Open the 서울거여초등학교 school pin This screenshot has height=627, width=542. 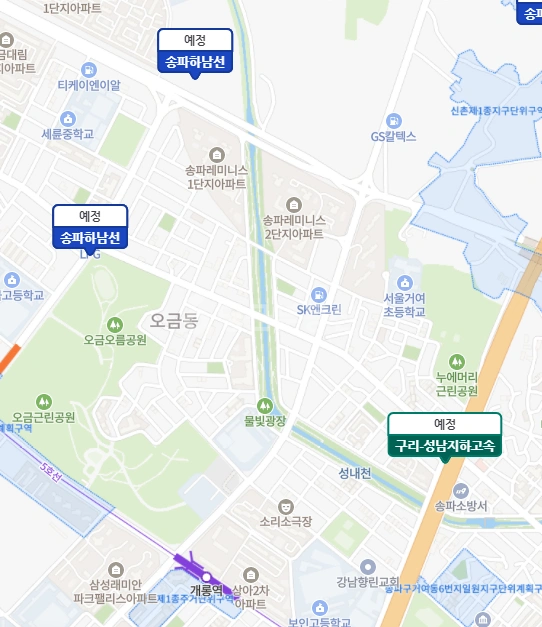point(404,283)
